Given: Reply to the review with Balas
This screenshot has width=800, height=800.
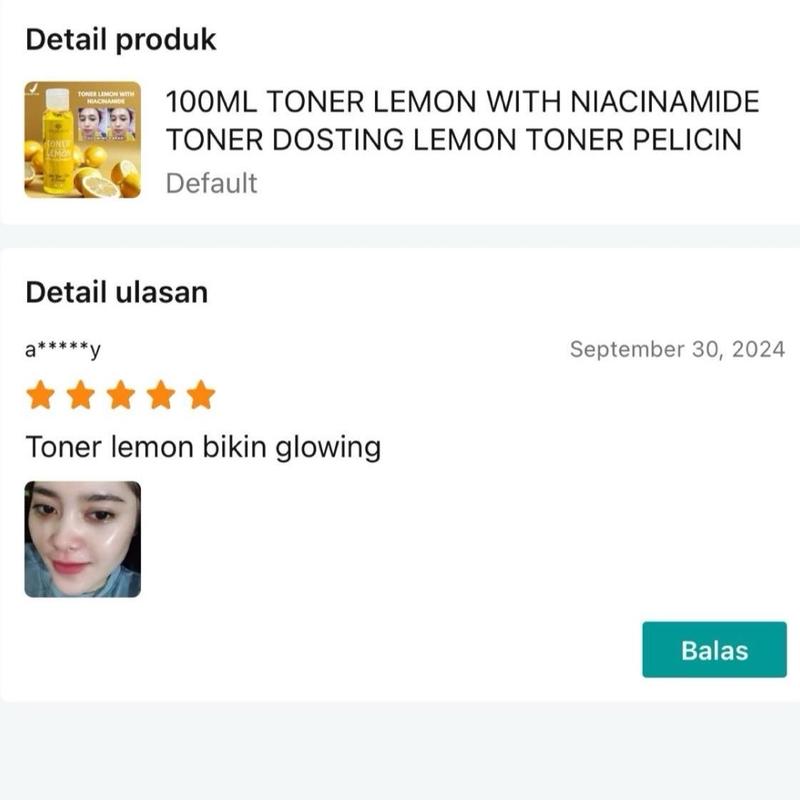Looking at the screenshot, I should (x=714, y=650).
